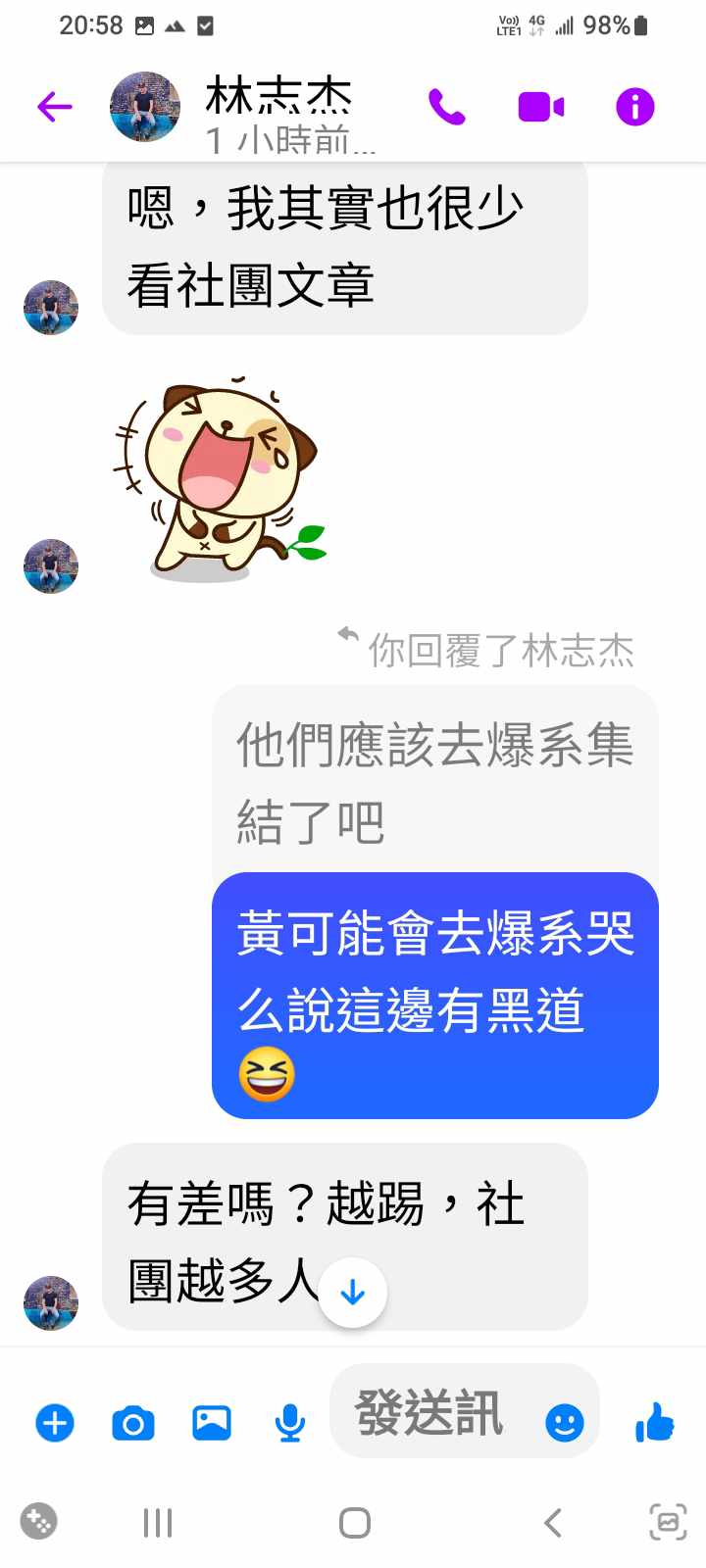Go back with the purple arrow
The image size is (706, 1568).
tap(55, 106)
